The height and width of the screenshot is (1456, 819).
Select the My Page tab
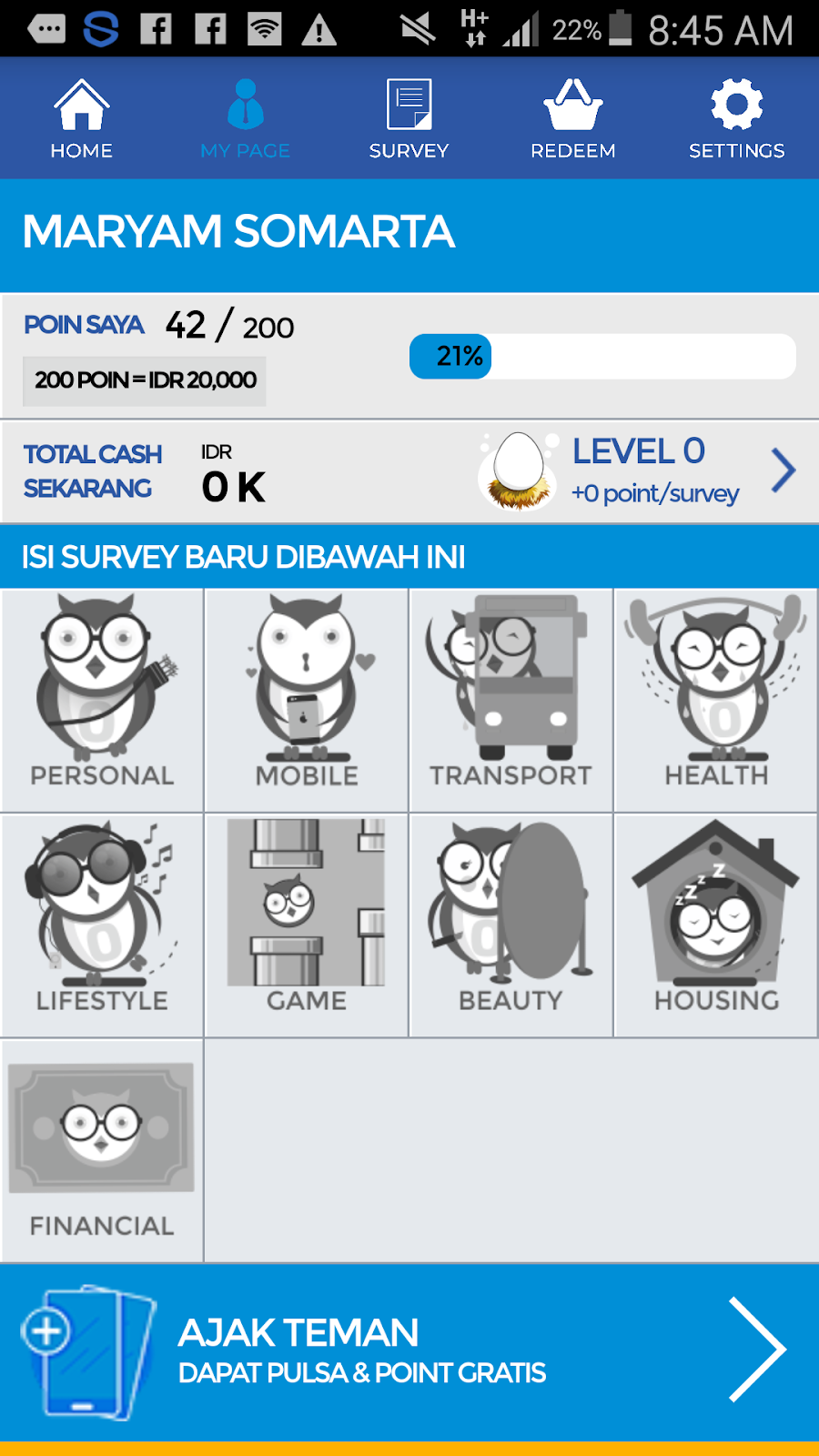click(x=245, y=118)
